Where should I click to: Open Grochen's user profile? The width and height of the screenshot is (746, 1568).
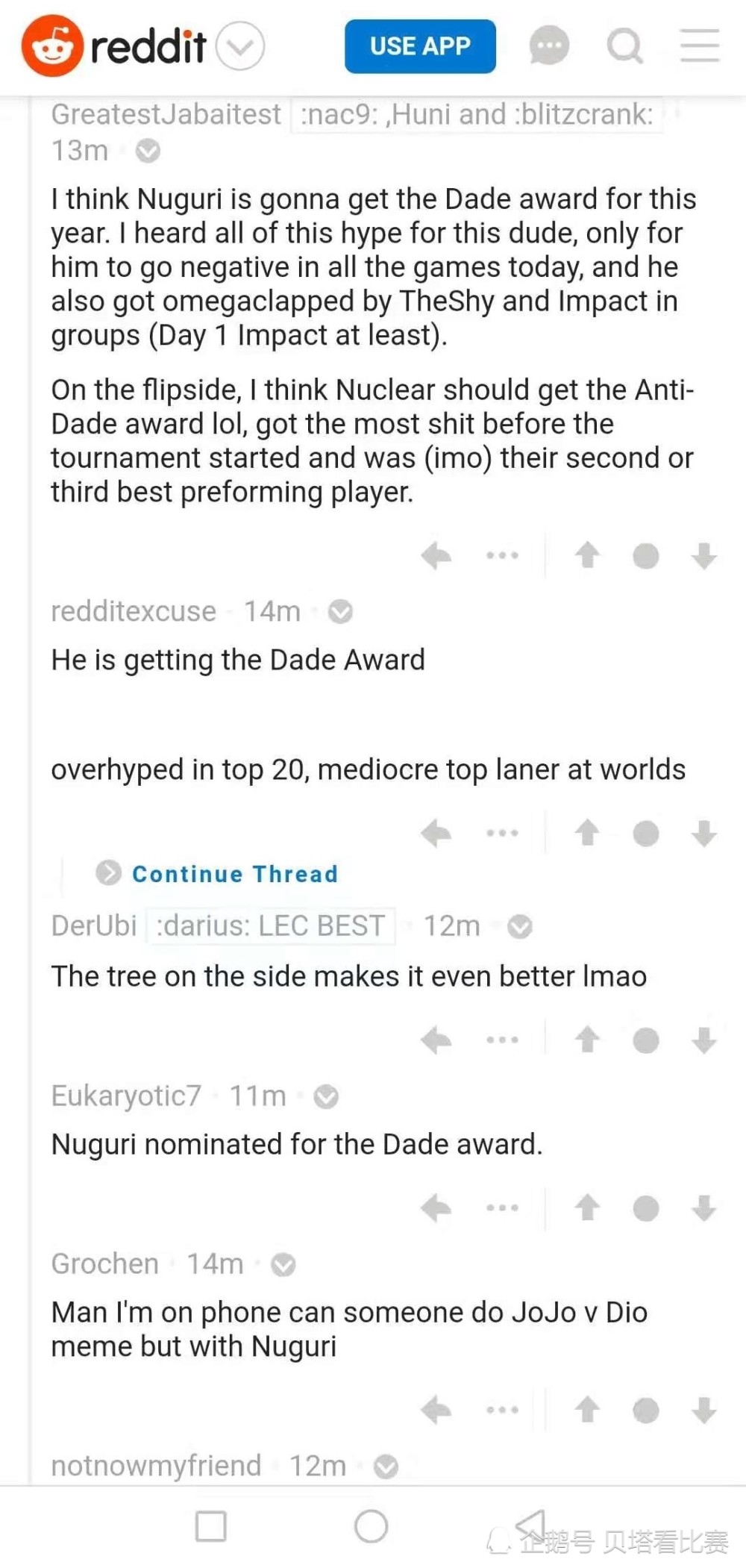105,1264
